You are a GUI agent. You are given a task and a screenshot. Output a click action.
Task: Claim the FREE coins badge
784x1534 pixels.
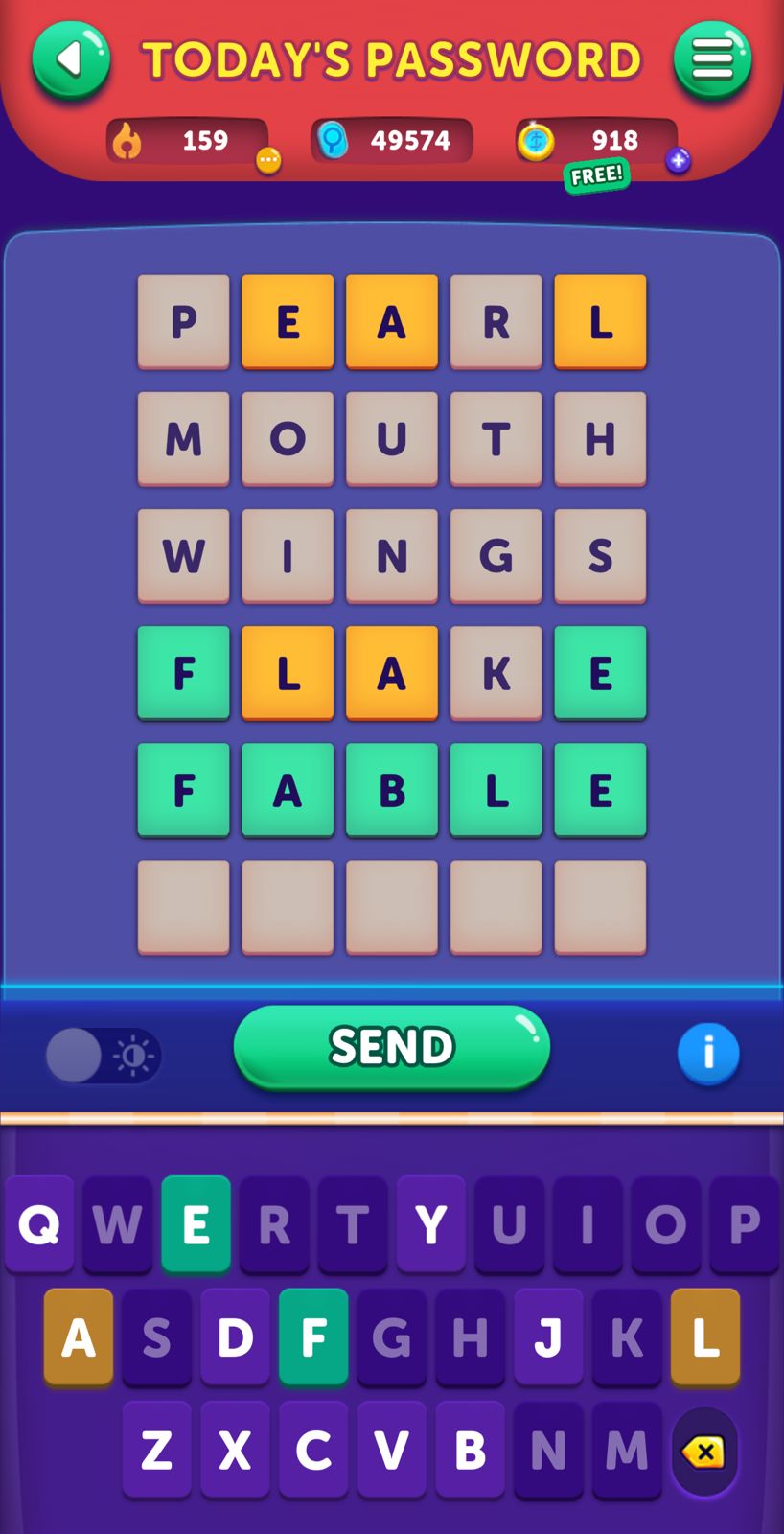coord(596,175)
